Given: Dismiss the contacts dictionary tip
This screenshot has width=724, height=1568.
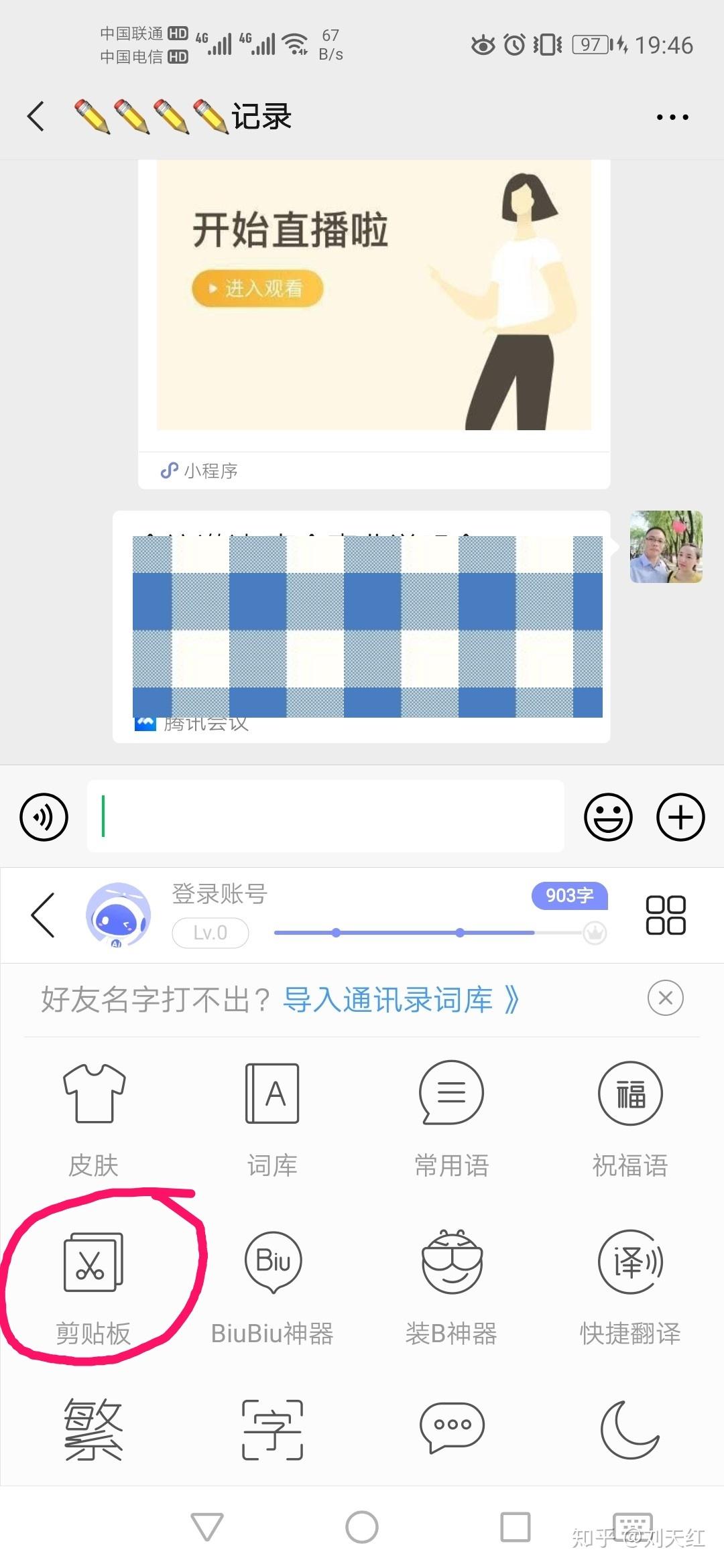Looking at the screenshot, I should pos(666,998).
